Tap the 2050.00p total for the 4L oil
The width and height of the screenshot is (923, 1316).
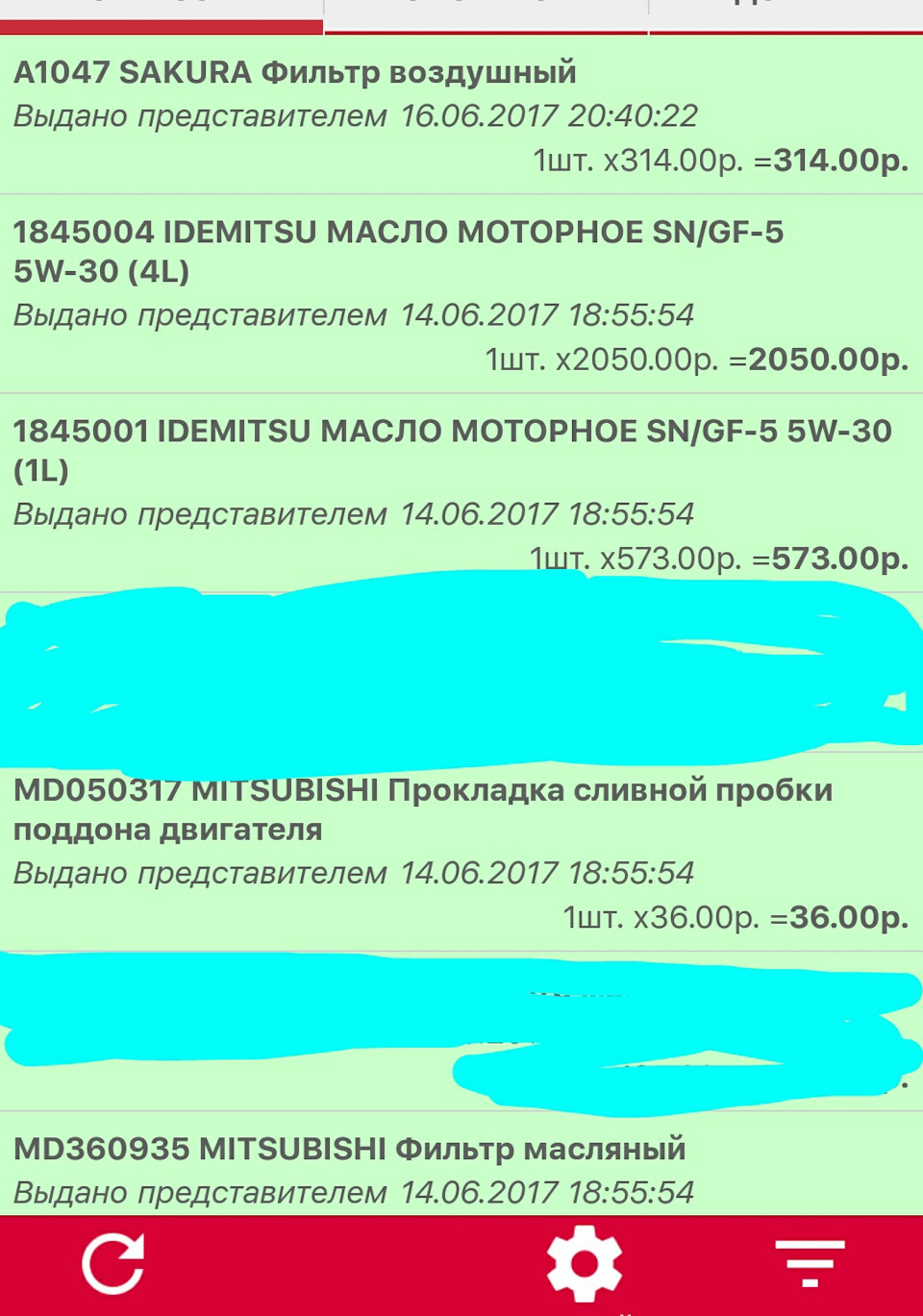pos(823,358)
